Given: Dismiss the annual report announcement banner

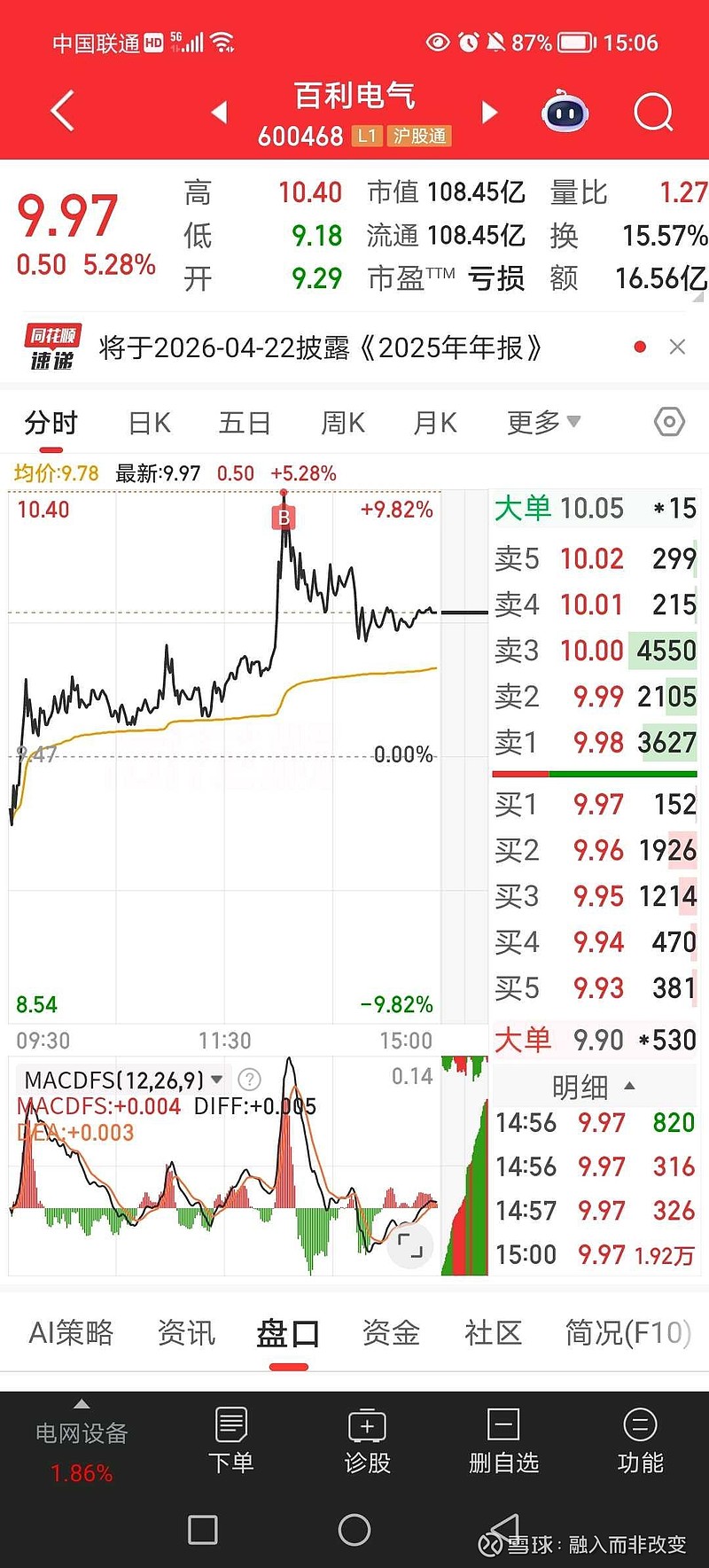Looking at the screenshot, I should [678, 347].
